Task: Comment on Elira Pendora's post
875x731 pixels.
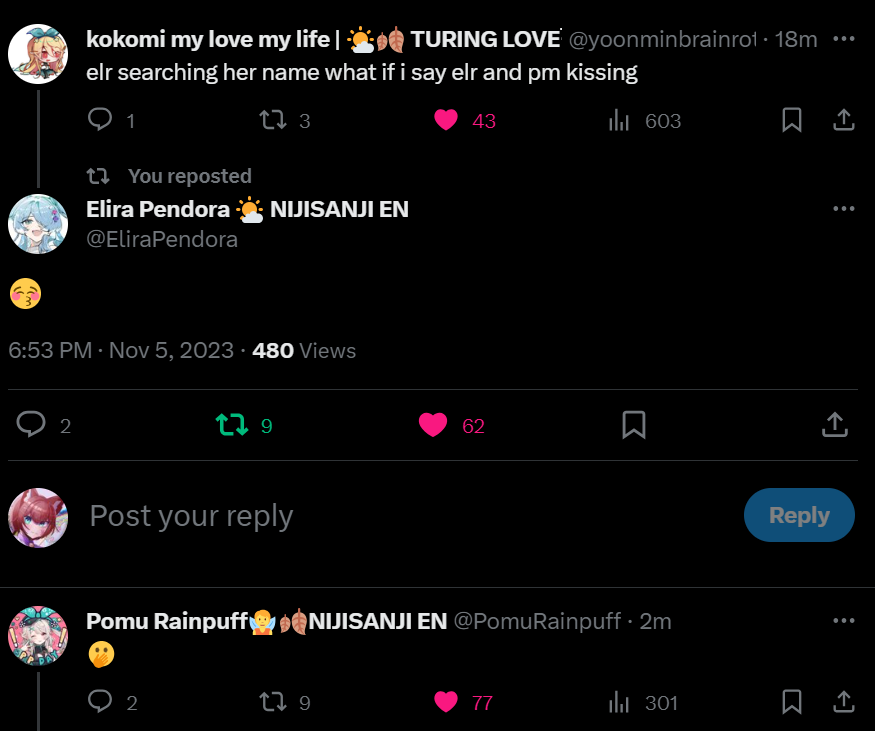Action: [x=32, y=425]
